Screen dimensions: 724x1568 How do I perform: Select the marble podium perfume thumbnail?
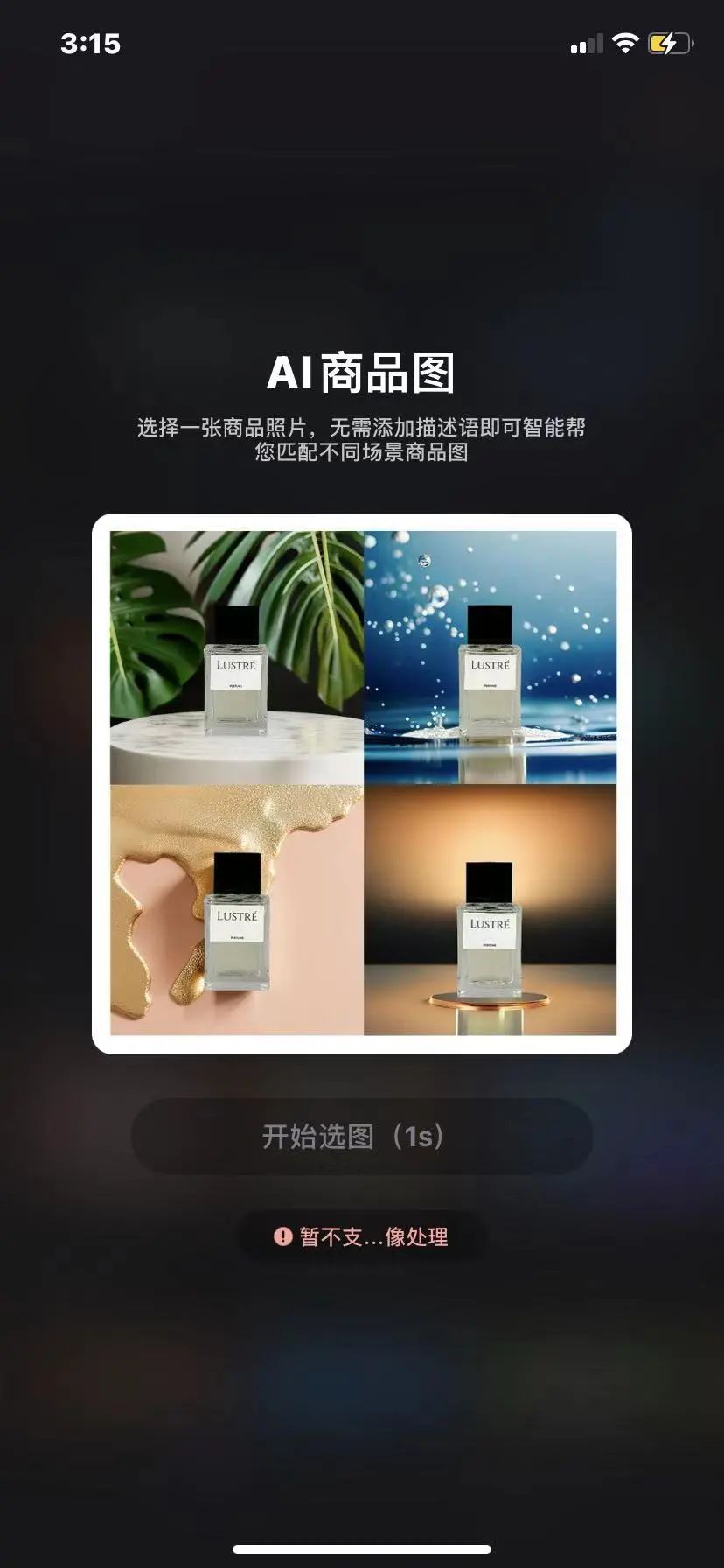click(x=236, y=656)
